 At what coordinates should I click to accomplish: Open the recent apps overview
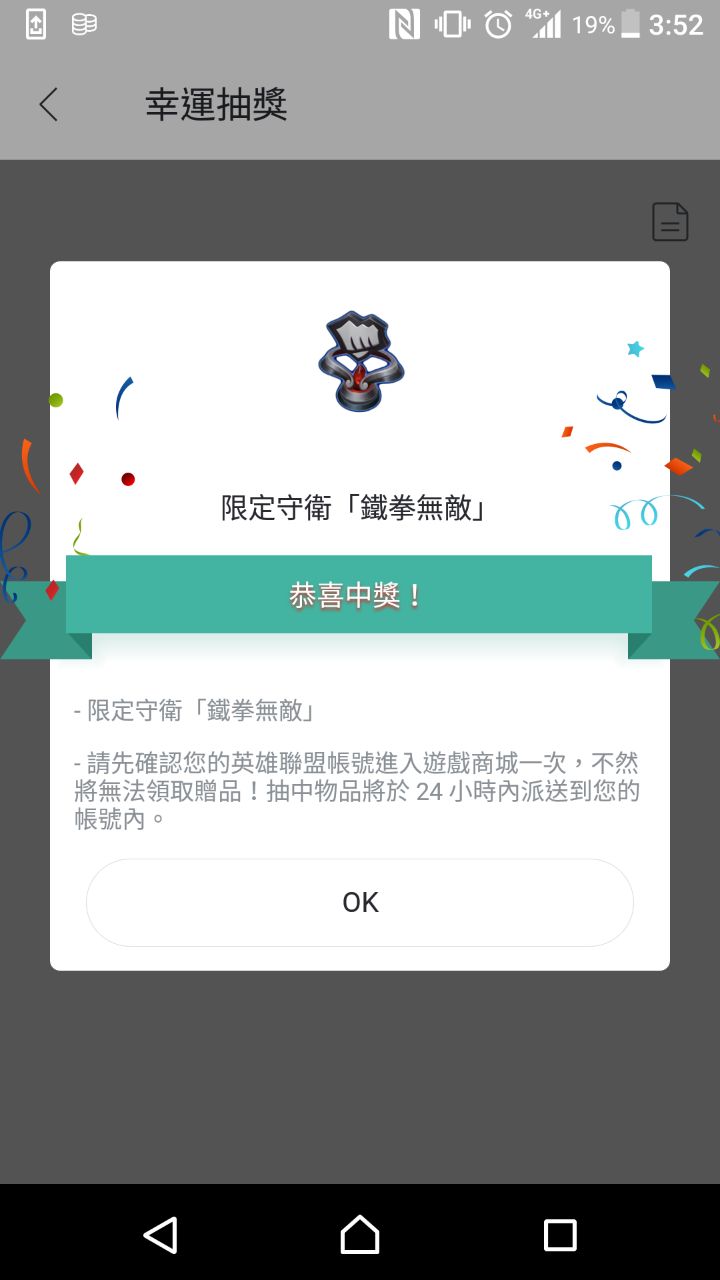pyautogui.click(x=560, y=1235)
